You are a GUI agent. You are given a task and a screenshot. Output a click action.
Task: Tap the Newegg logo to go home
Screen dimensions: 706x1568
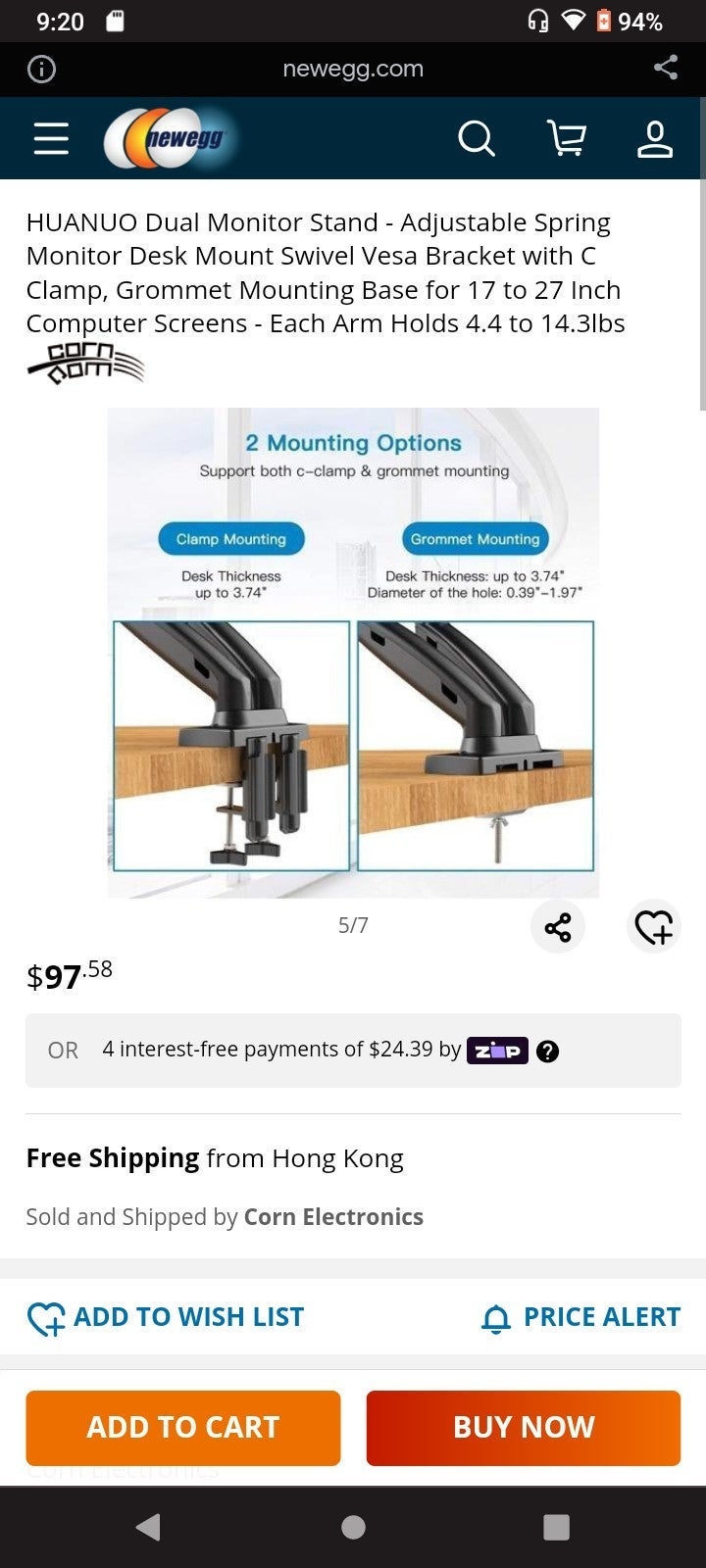click(170, 139)
